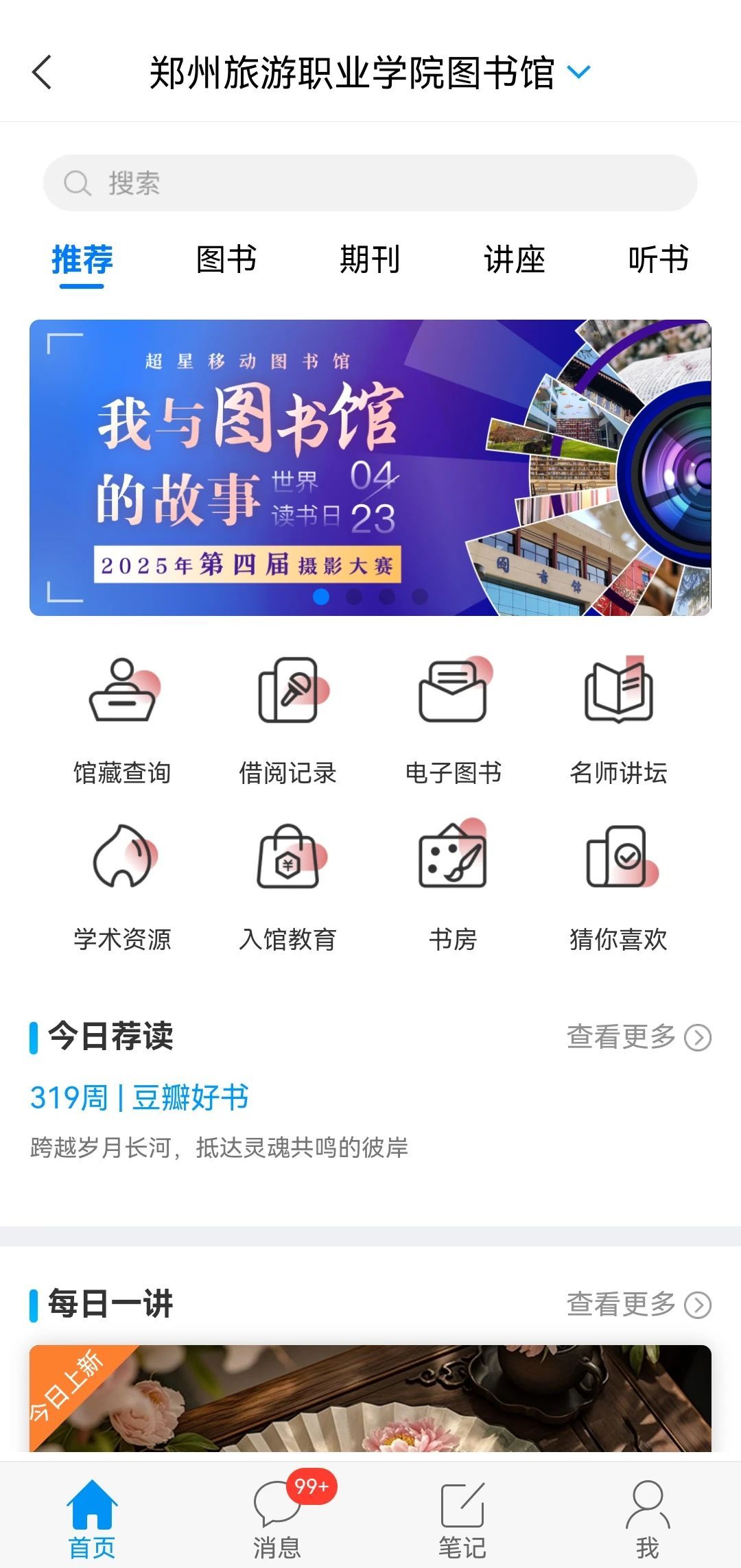Switch to the 图书 tab
Screen dimensions: 741x1568
tap(226, 260)
